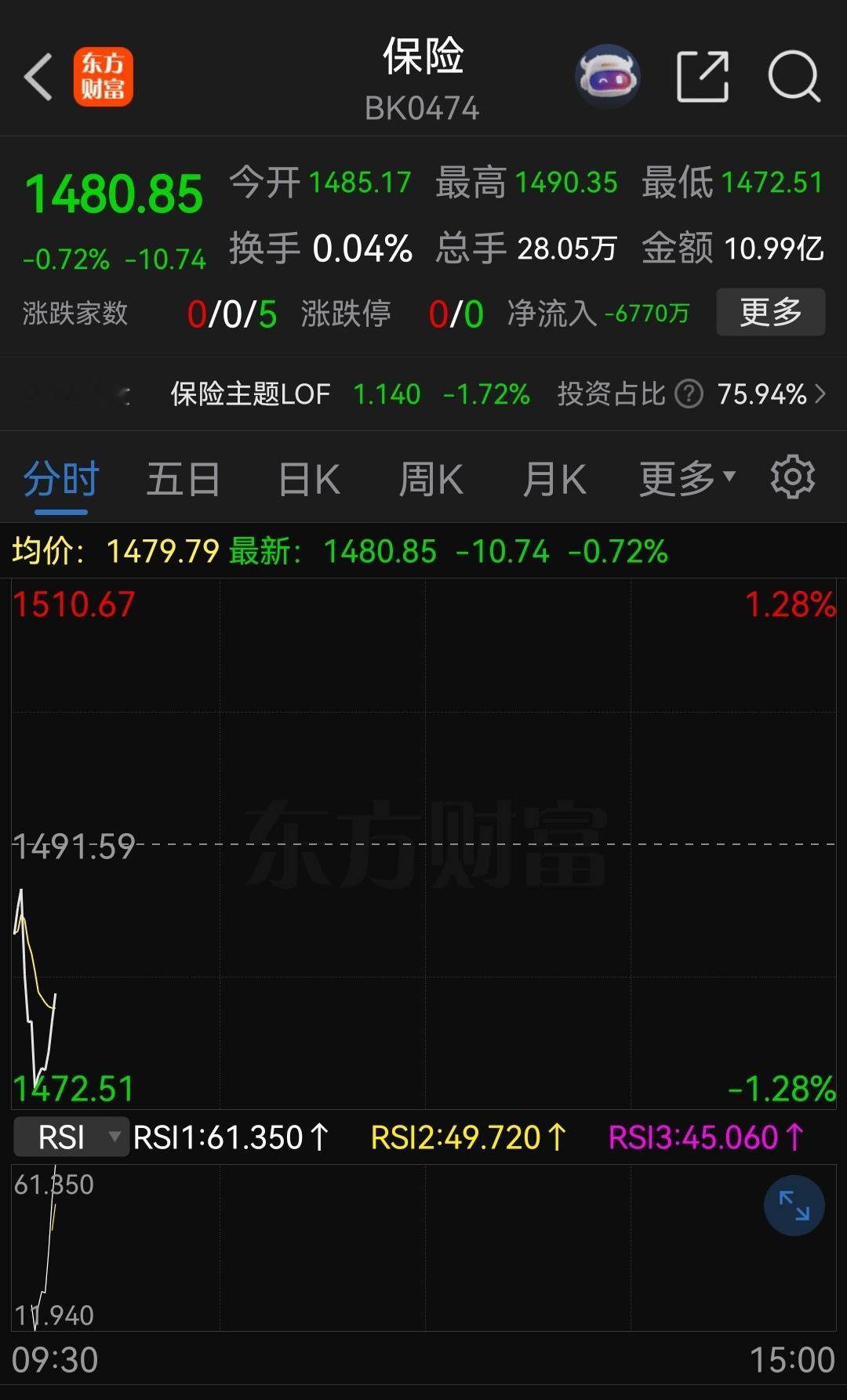Tap the chevron after 75.94%
The height and width of the screenshot is (1400, 847).
[x=820, y=394]
